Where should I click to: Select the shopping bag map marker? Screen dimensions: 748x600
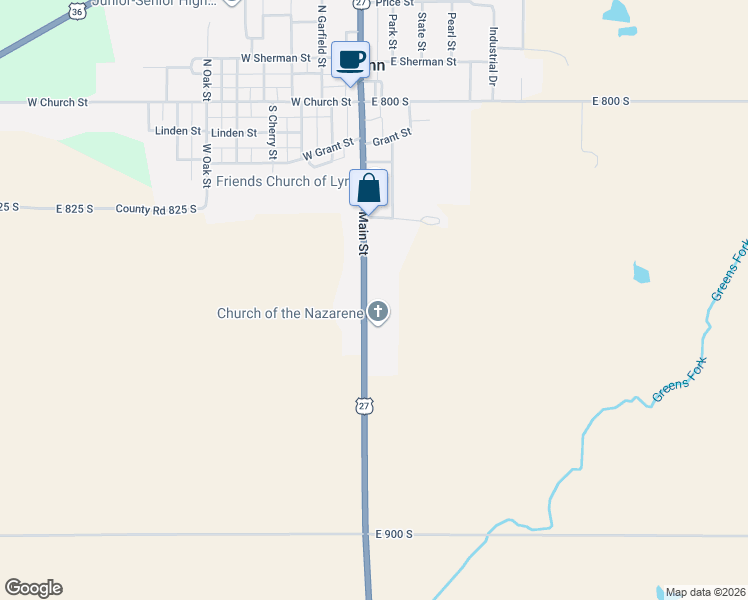368,188
